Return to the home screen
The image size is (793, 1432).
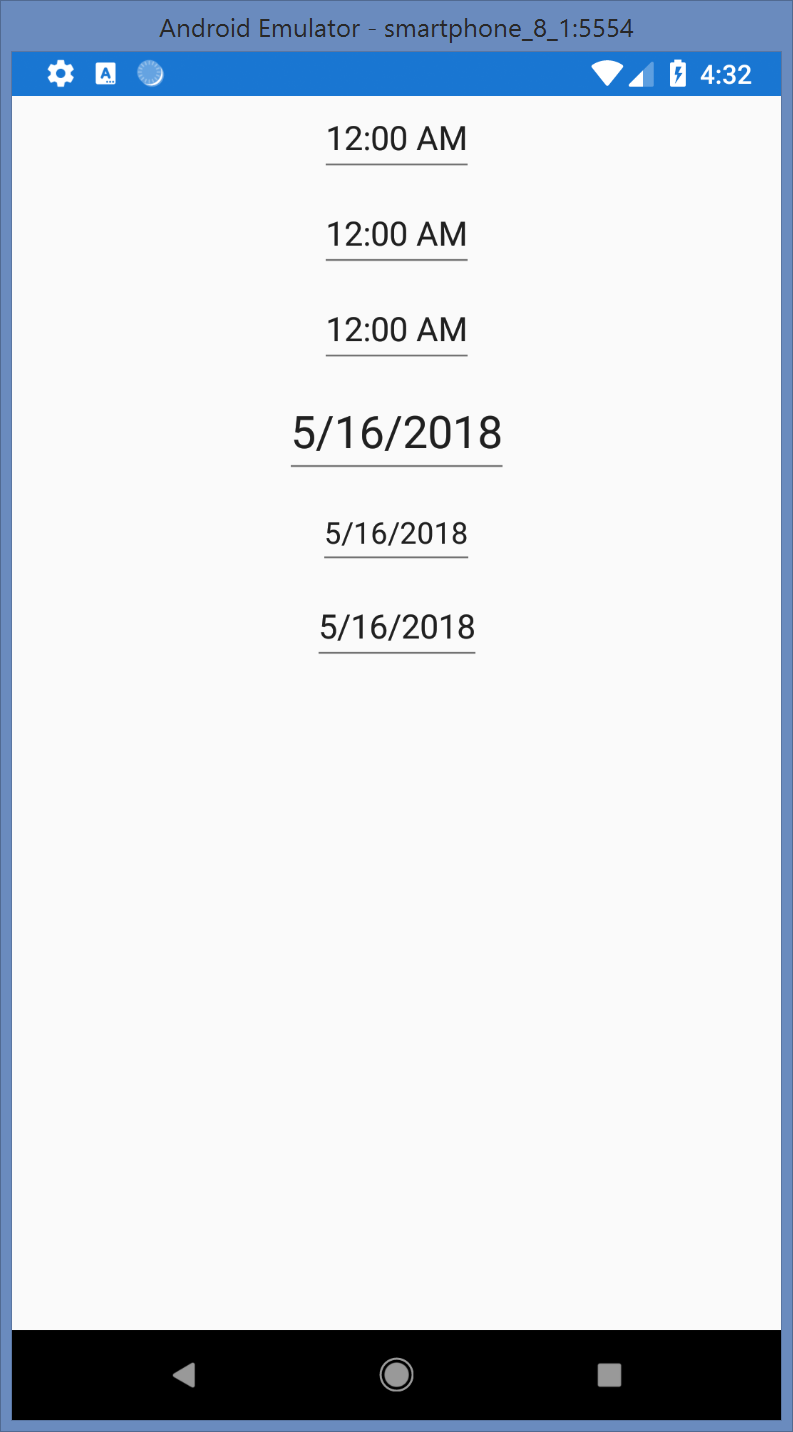tap(396, 1375)
